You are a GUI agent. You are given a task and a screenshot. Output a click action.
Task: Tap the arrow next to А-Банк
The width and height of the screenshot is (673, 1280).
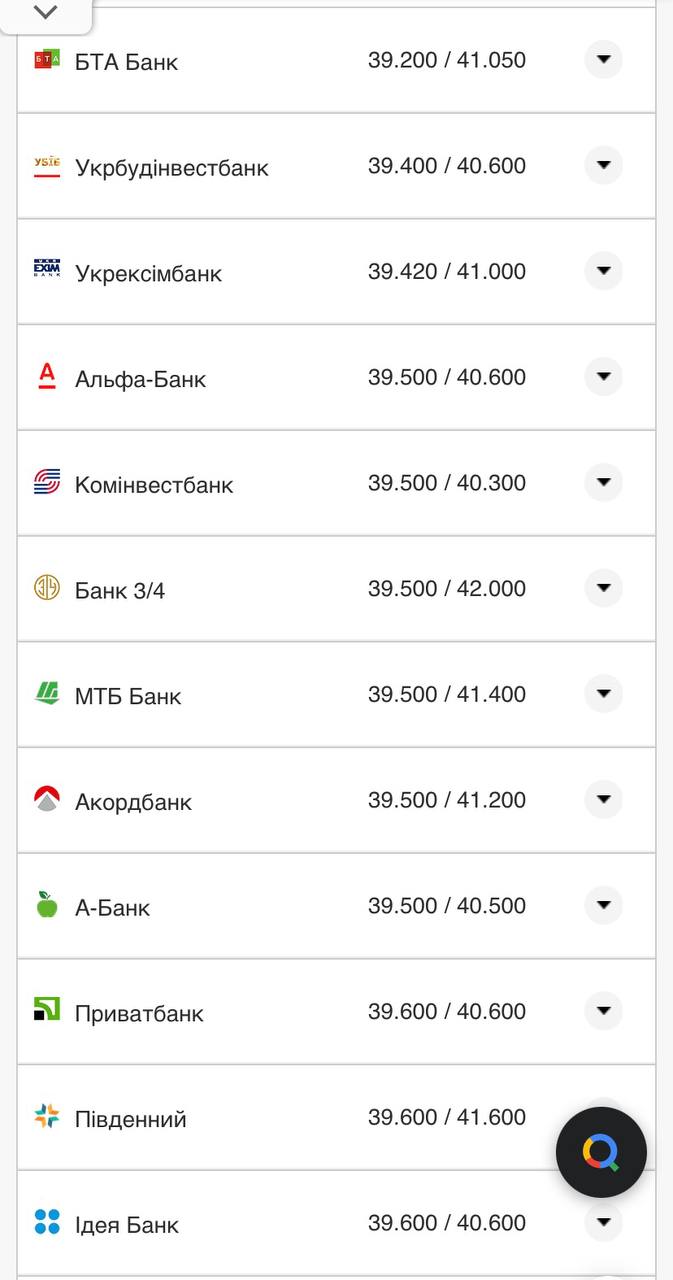click(x=603, y=906)
